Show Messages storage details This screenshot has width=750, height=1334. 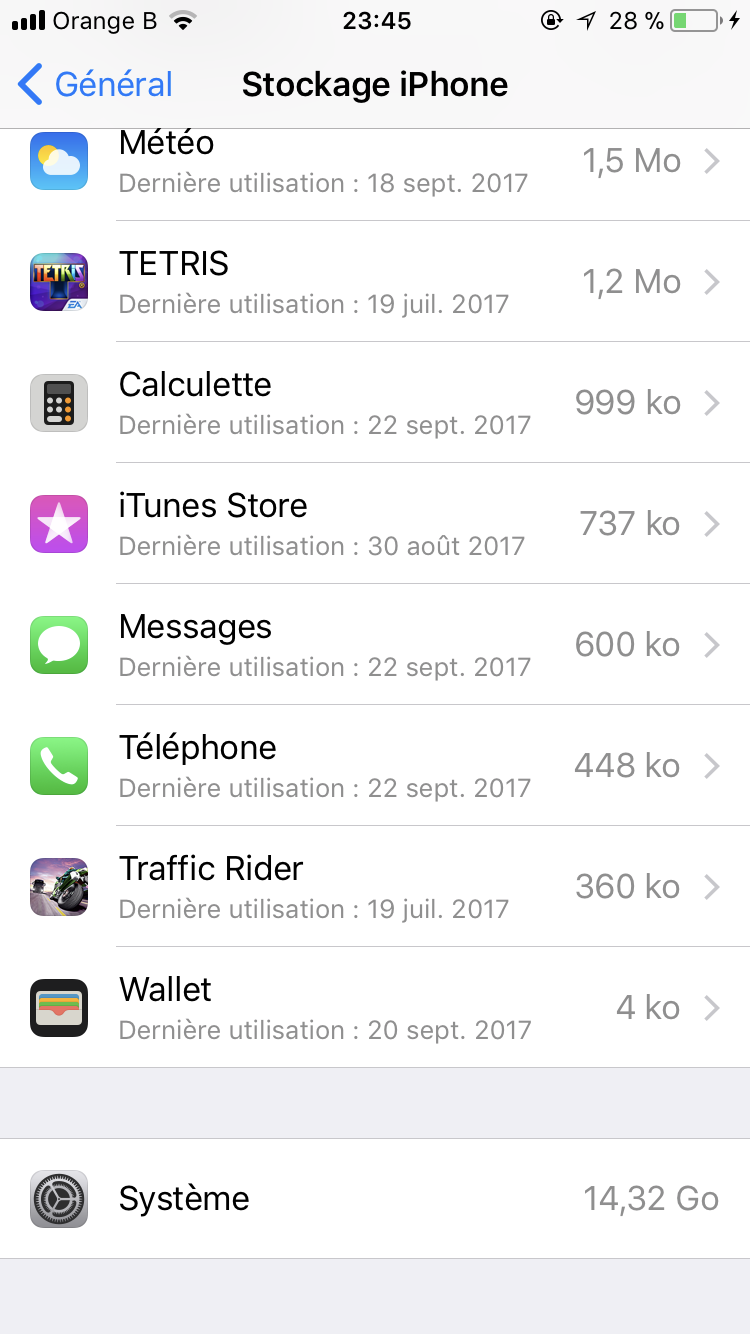click(375, 645)
